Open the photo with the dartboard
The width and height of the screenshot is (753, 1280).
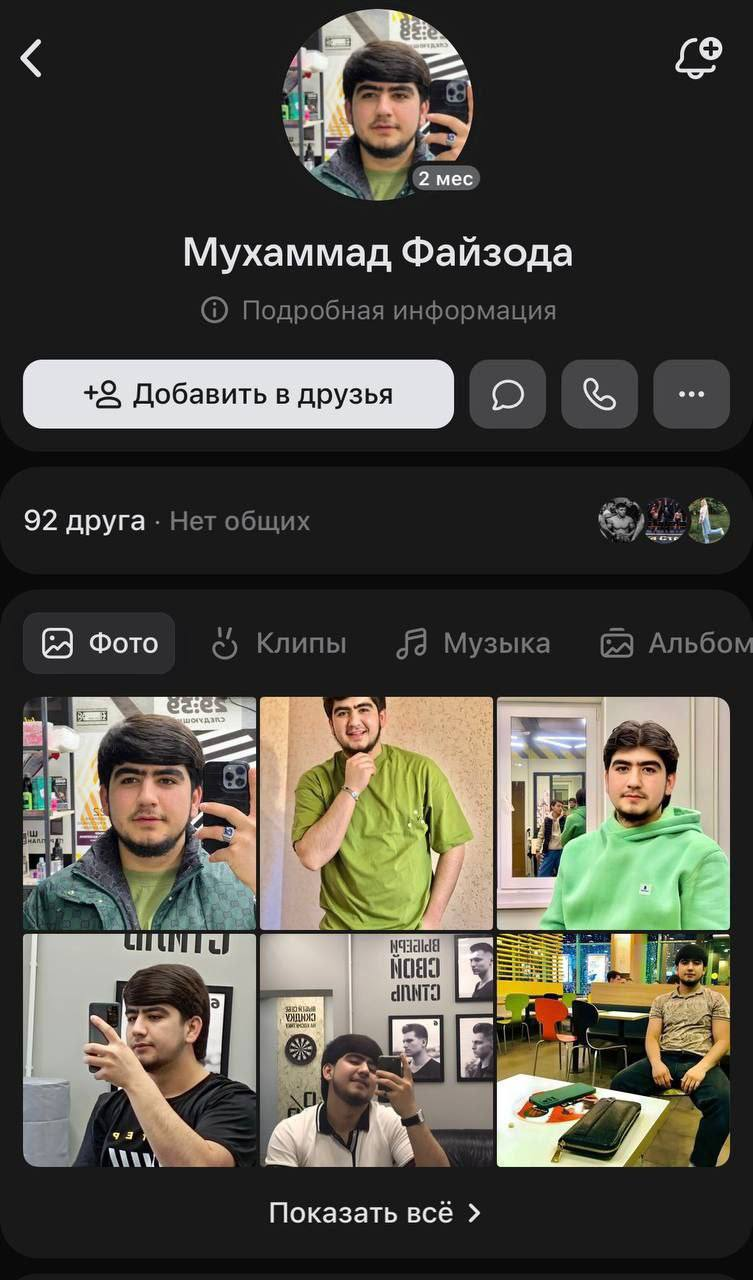(x=376, y=1050)
